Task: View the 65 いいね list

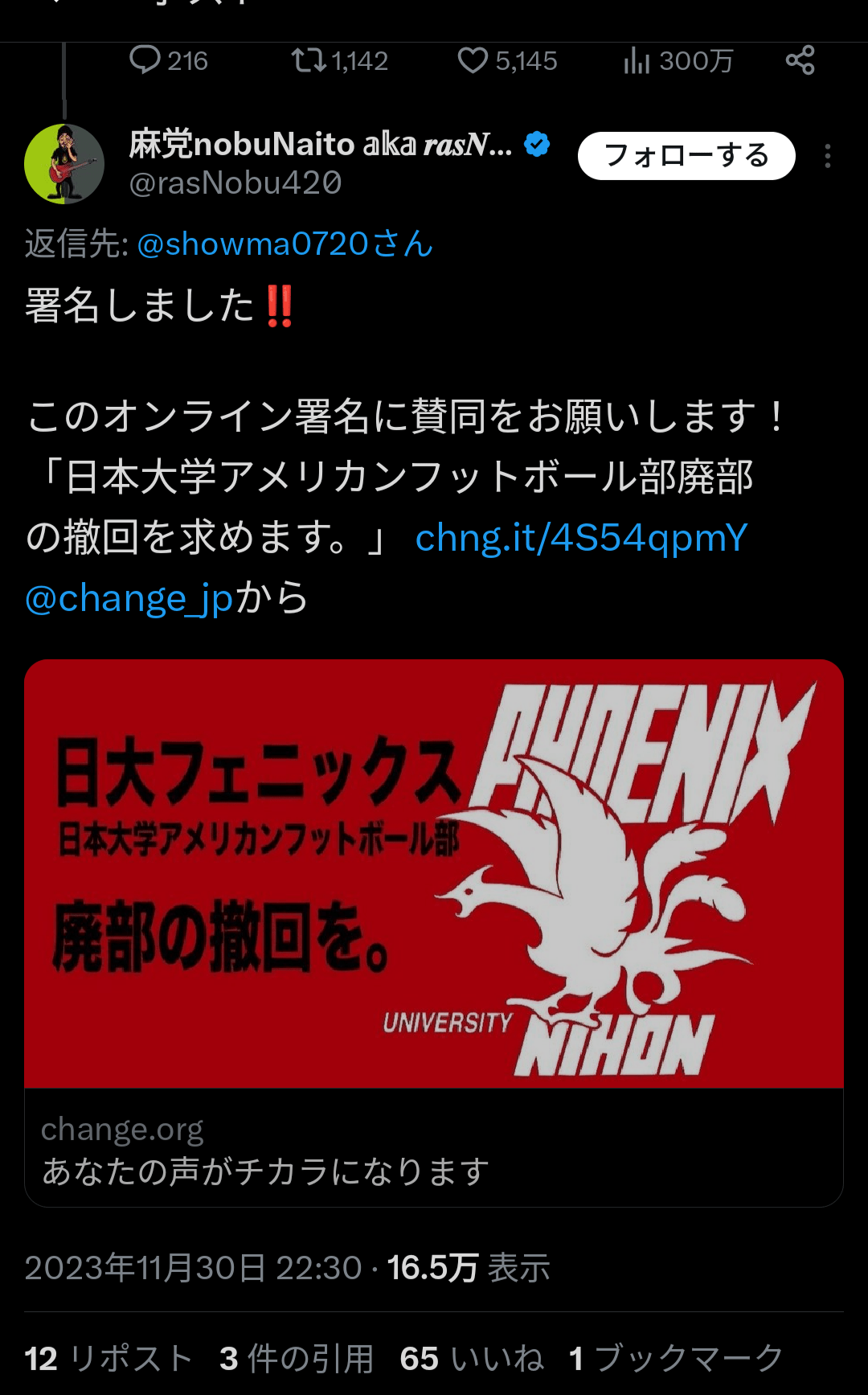Action: [x=472, y=1359]
